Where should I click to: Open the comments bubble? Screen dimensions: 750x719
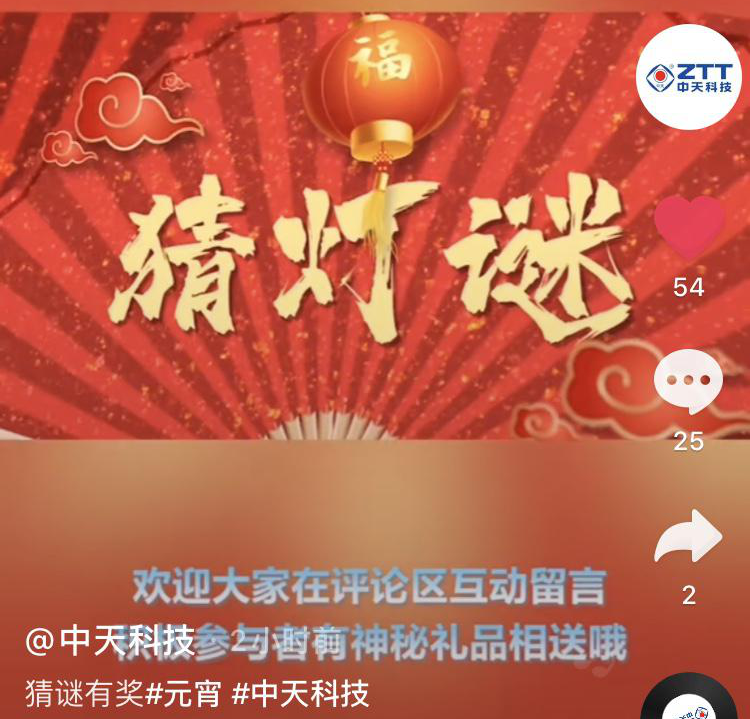tap(688, 382)
